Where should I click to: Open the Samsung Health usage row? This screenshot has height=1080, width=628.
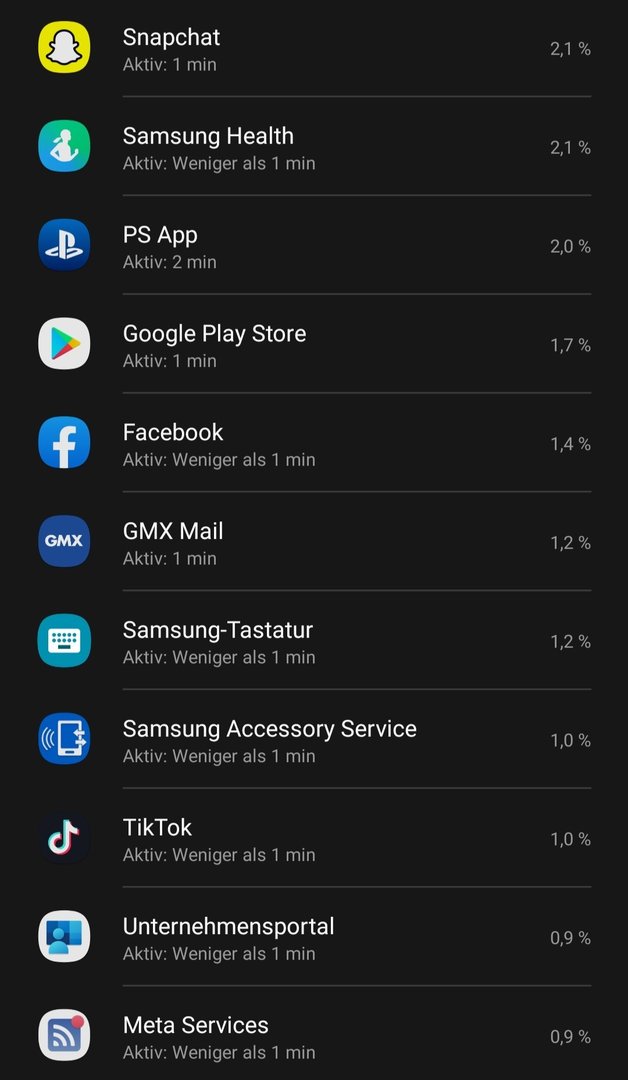click(x=314, y=146)
